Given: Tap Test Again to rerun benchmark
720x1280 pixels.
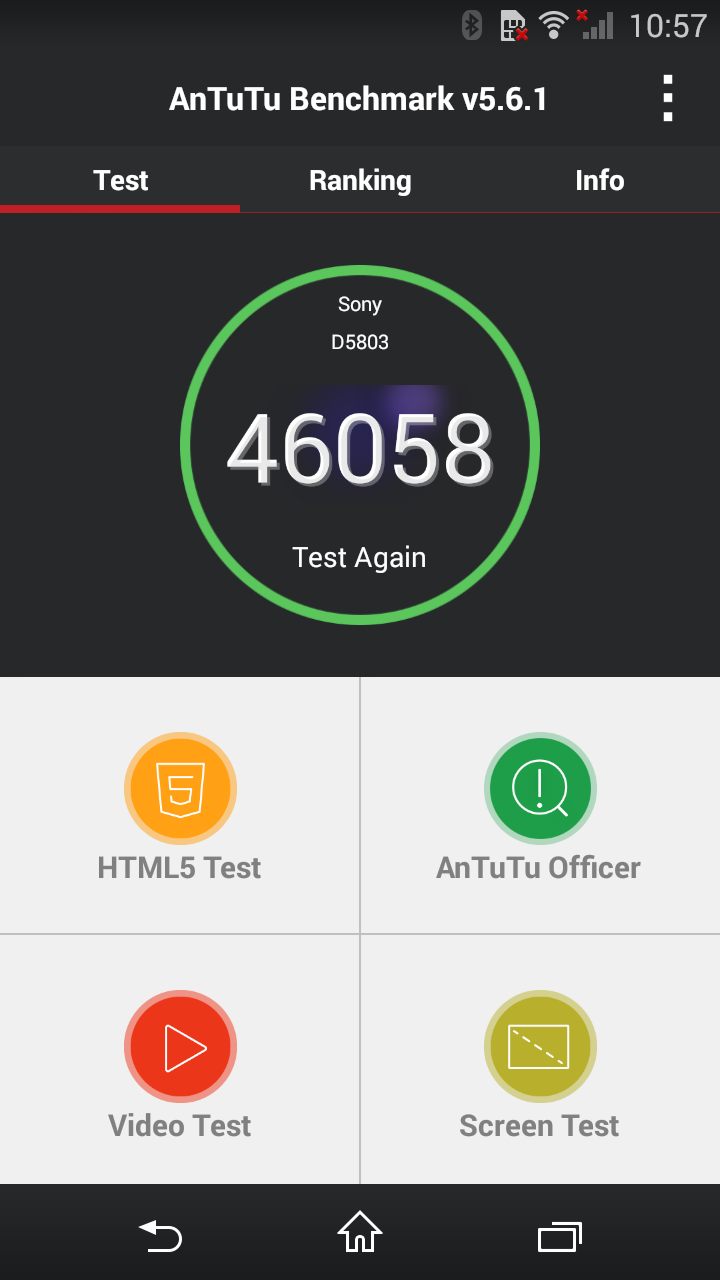Looking at the screenshot, I should point(359,557).
